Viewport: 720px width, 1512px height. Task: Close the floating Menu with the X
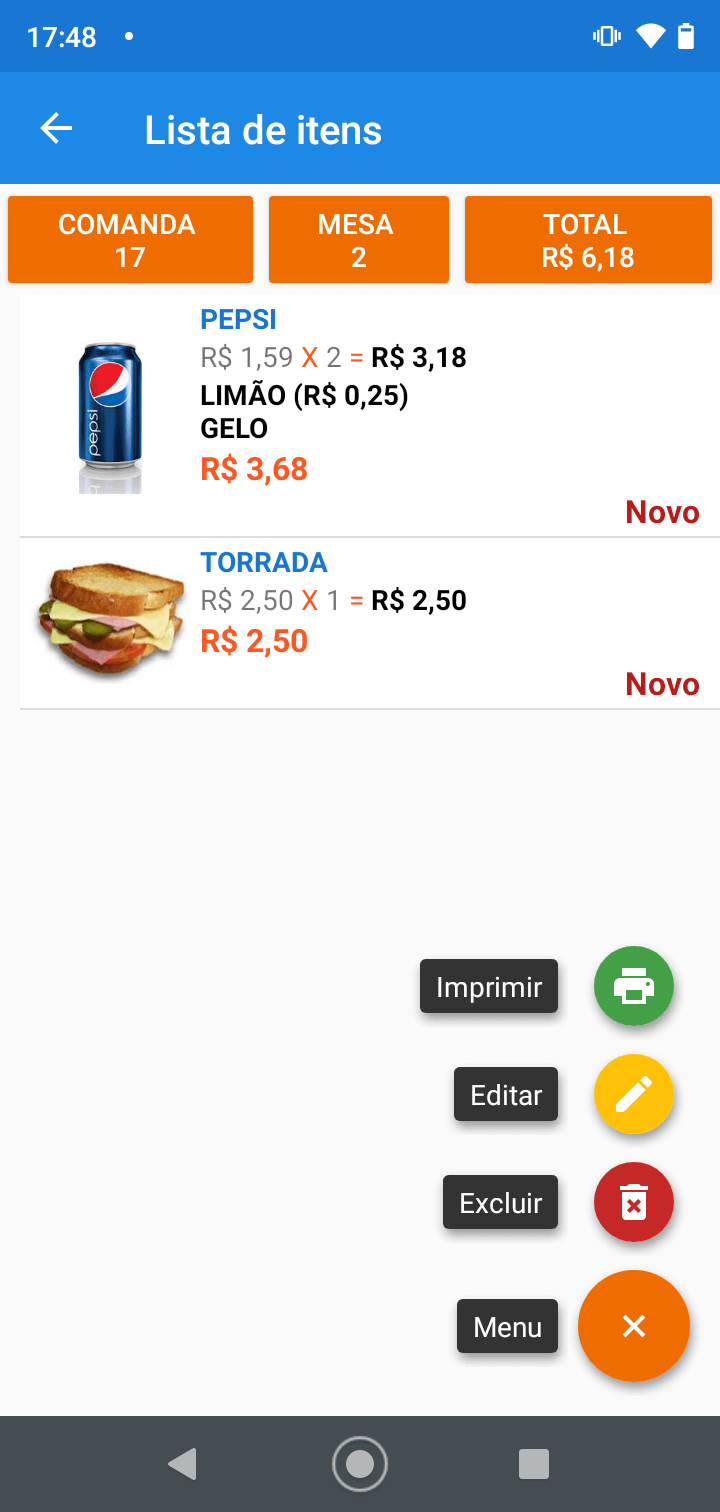coord(634,1326)
